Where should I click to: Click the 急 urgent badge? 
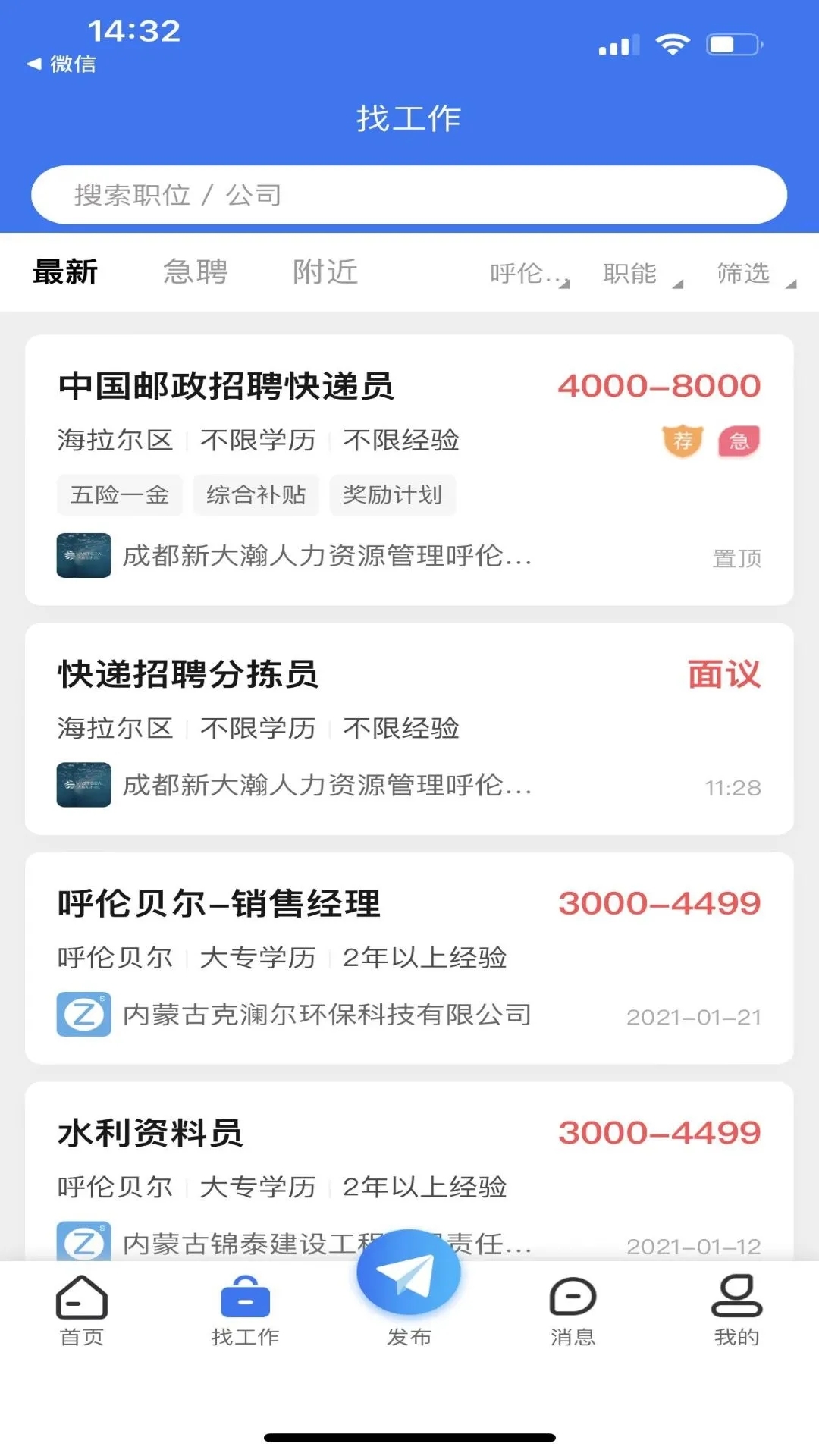point(739,438)
